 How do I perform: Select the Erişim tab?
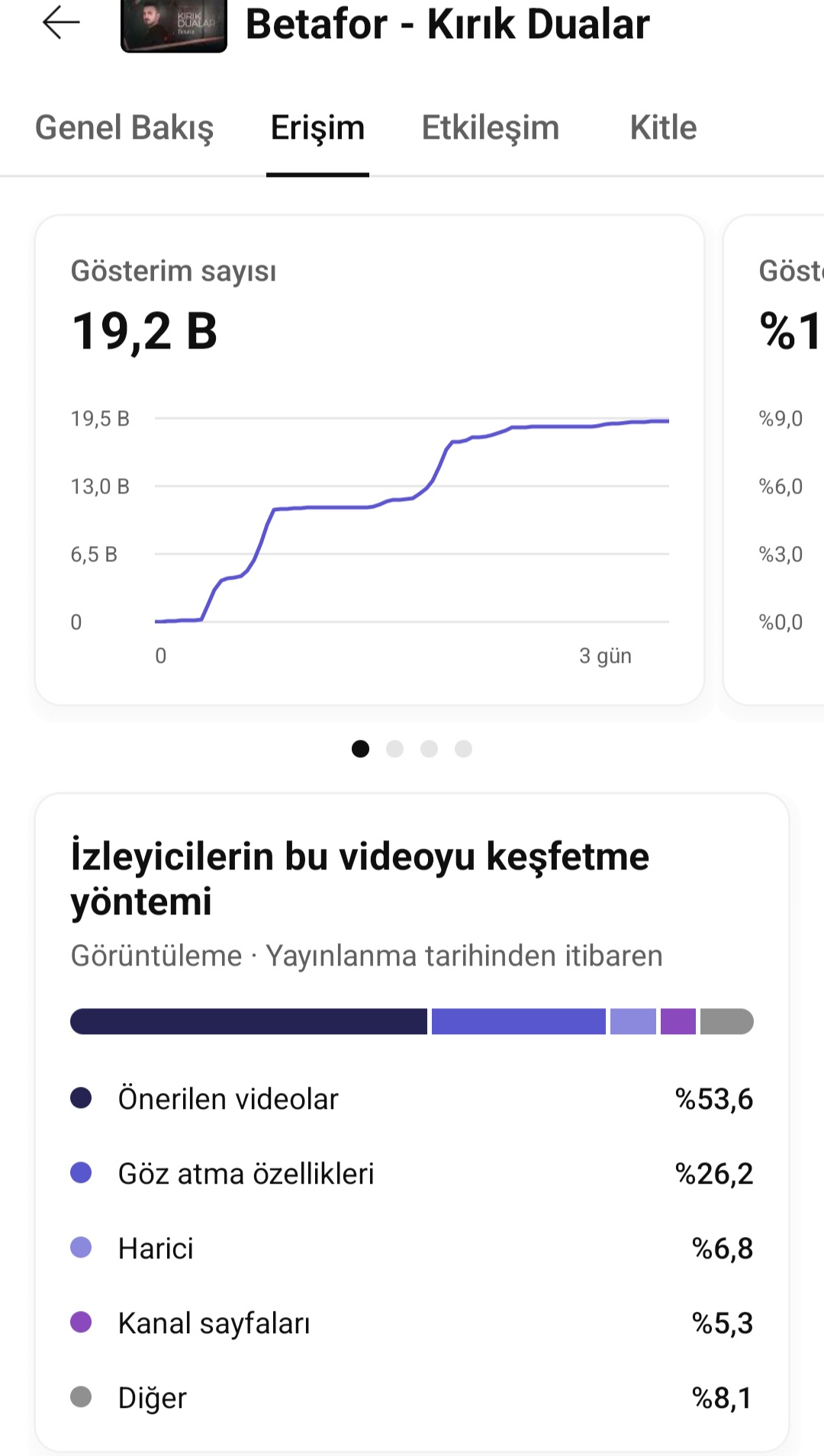[317, 127]
